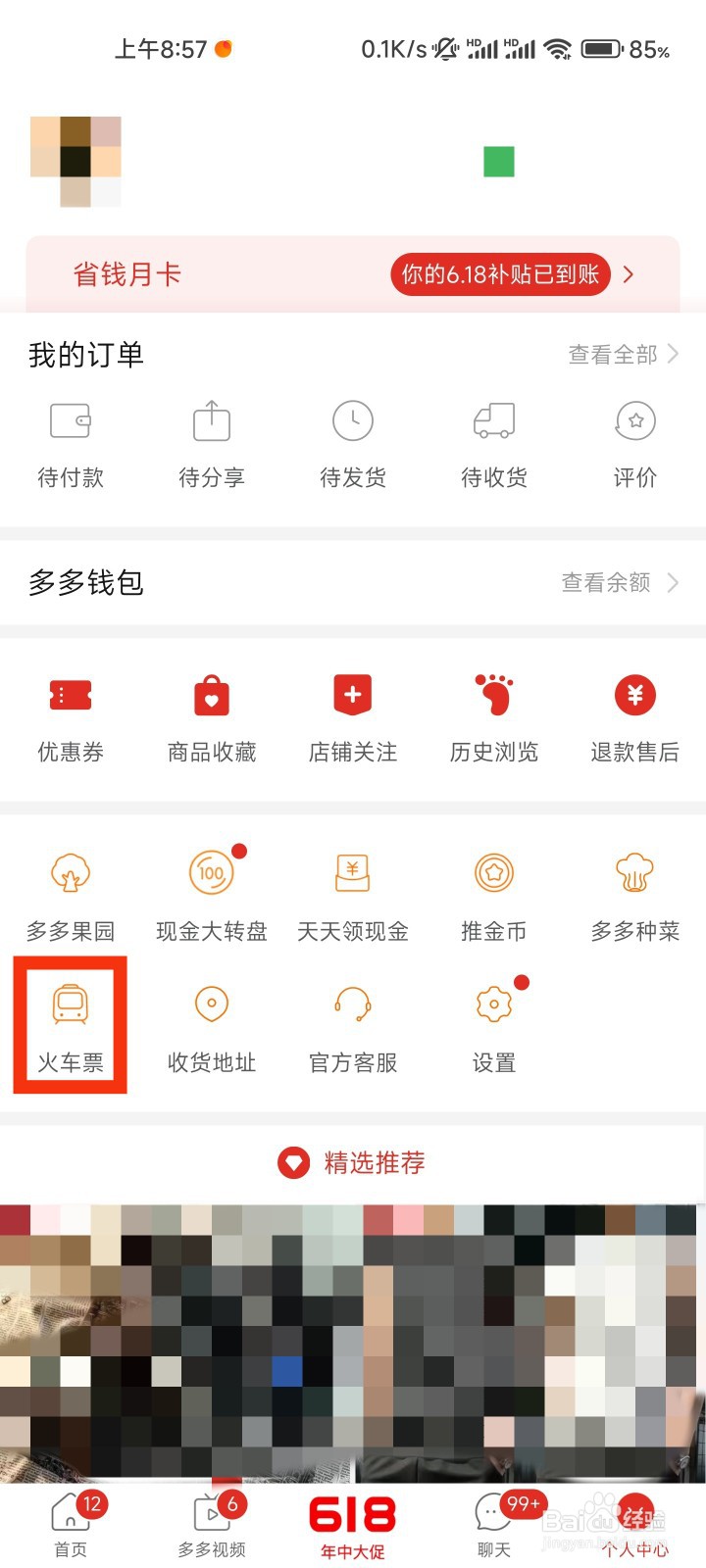Switch to the 首页 home tab

(71, 1525)
